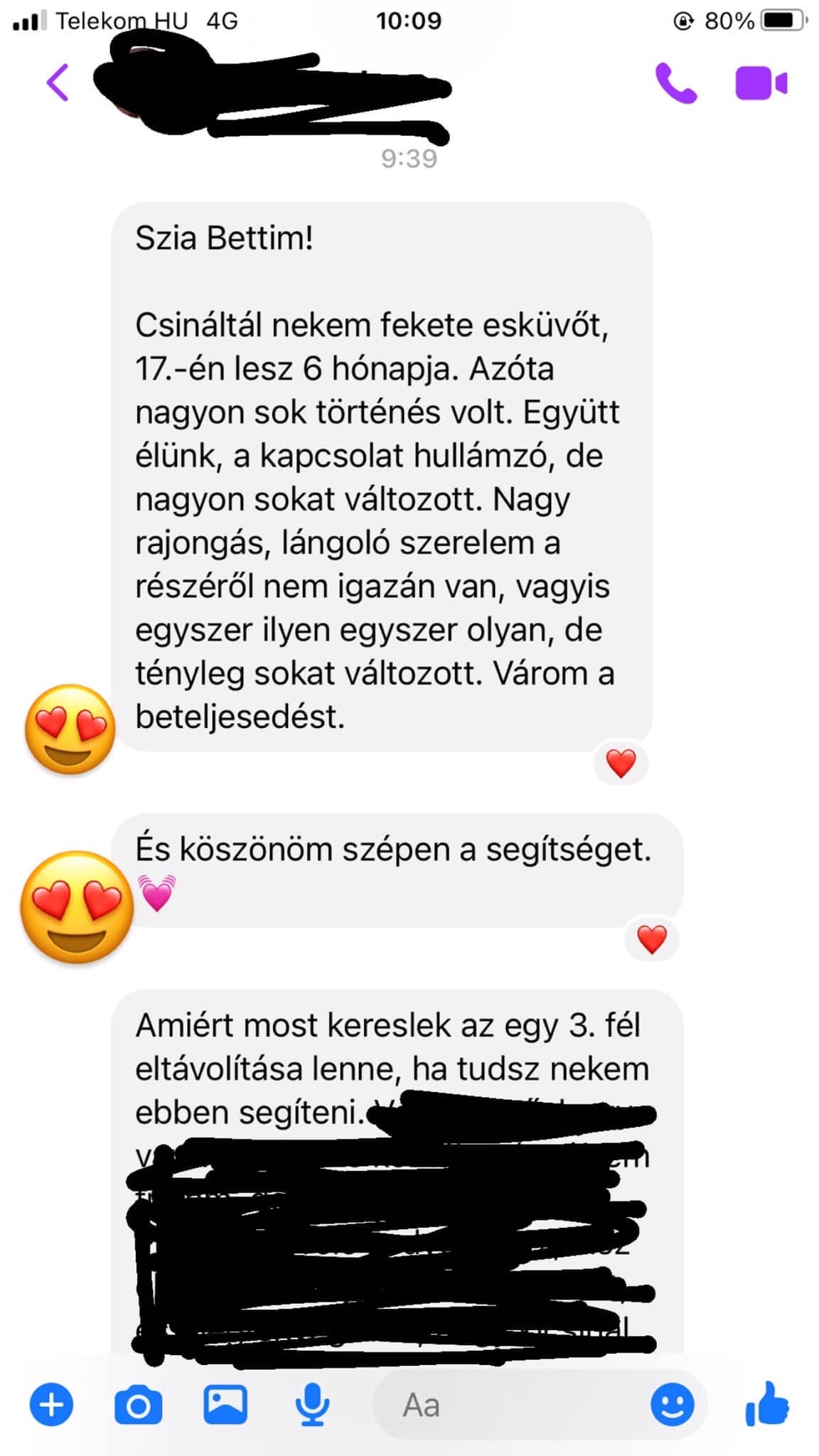Open the plus menu for more actions
The height and width of the screenshot is (1456, 819).
tap(51, 1405)
